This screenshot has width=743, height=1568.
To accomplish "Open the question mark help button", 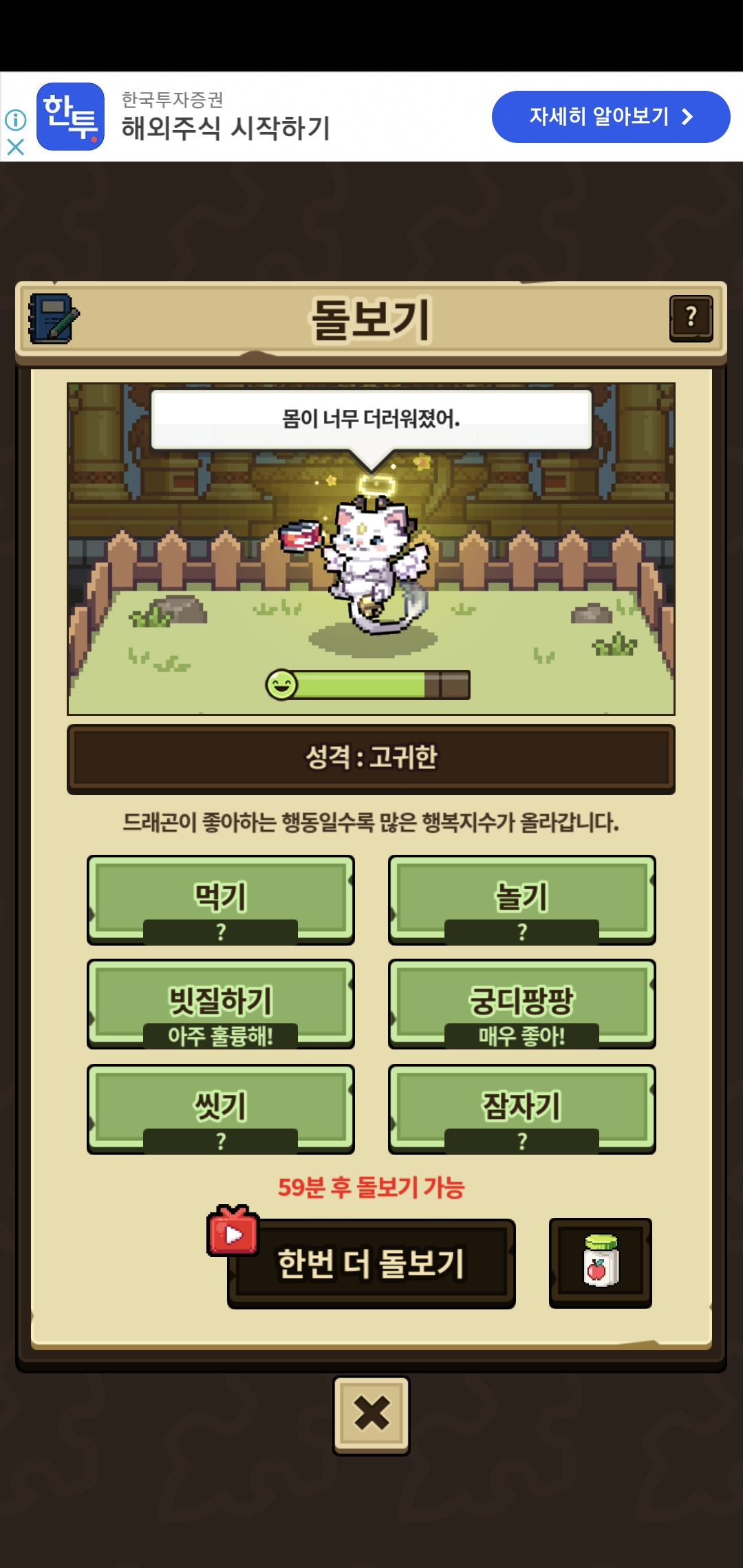I will coord(691,318).
